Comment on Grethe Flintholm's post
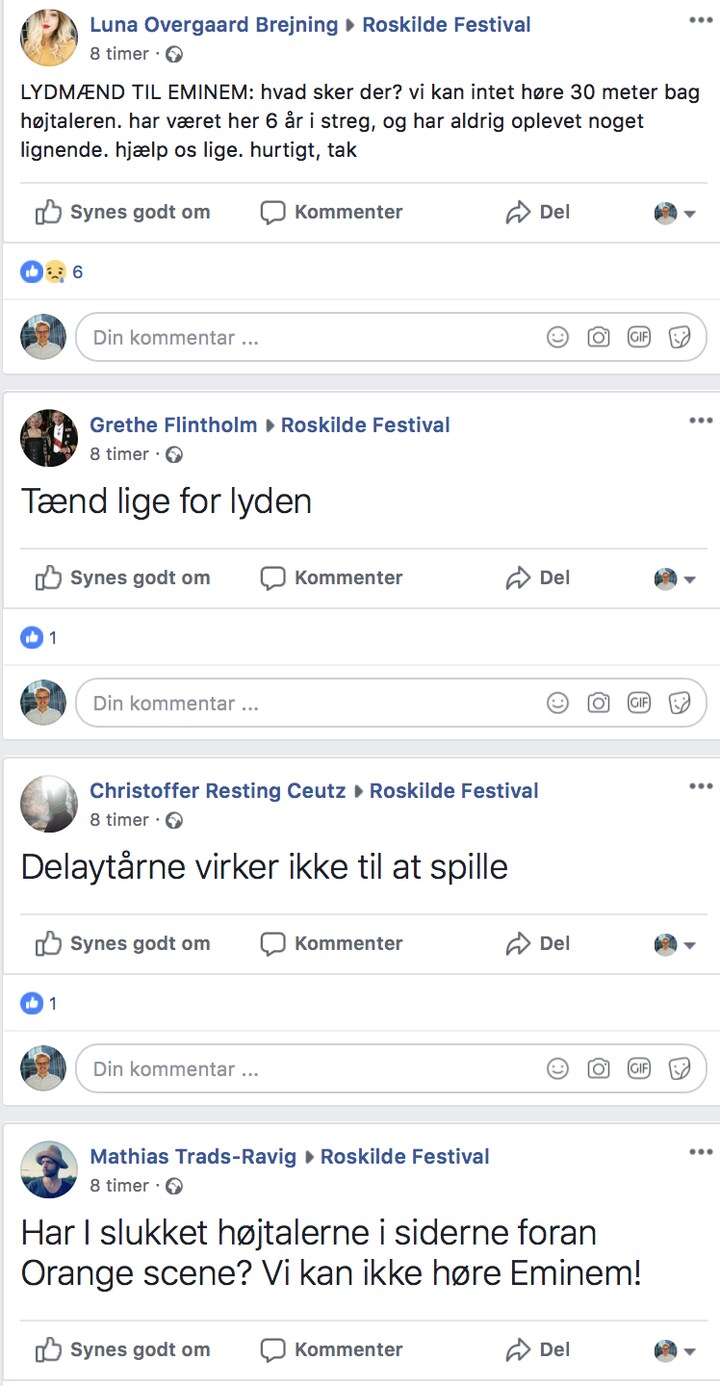 coord(331,578)
